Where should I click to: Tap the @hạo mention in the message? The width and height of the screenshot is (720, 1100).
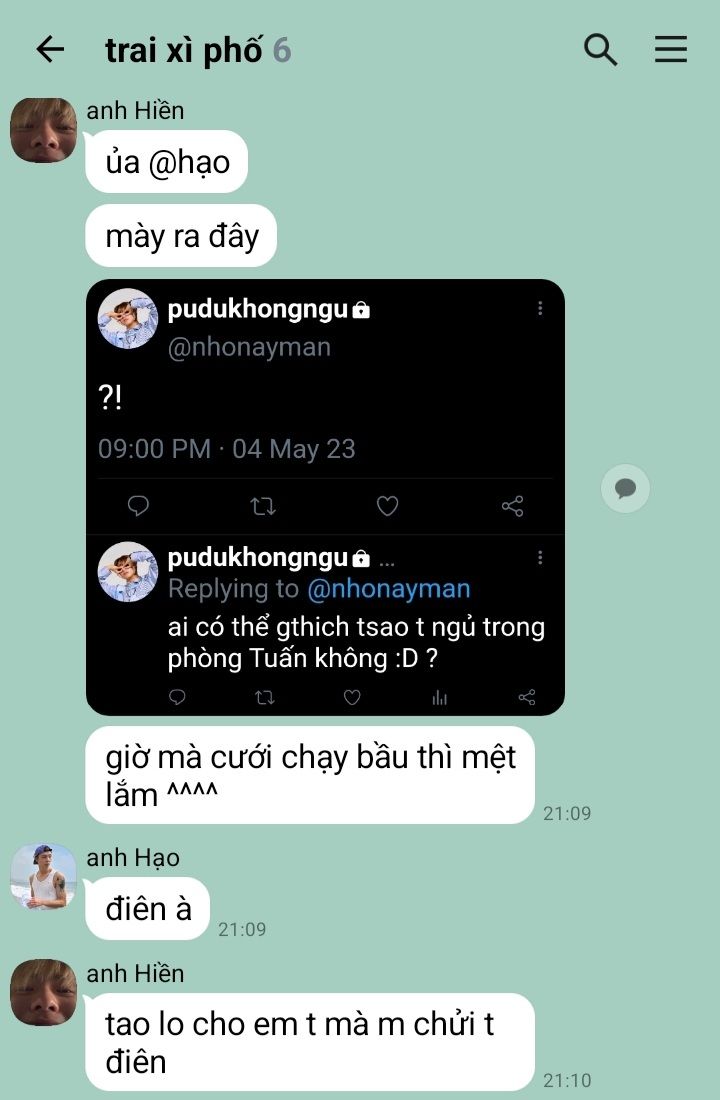tap(189, 162)
